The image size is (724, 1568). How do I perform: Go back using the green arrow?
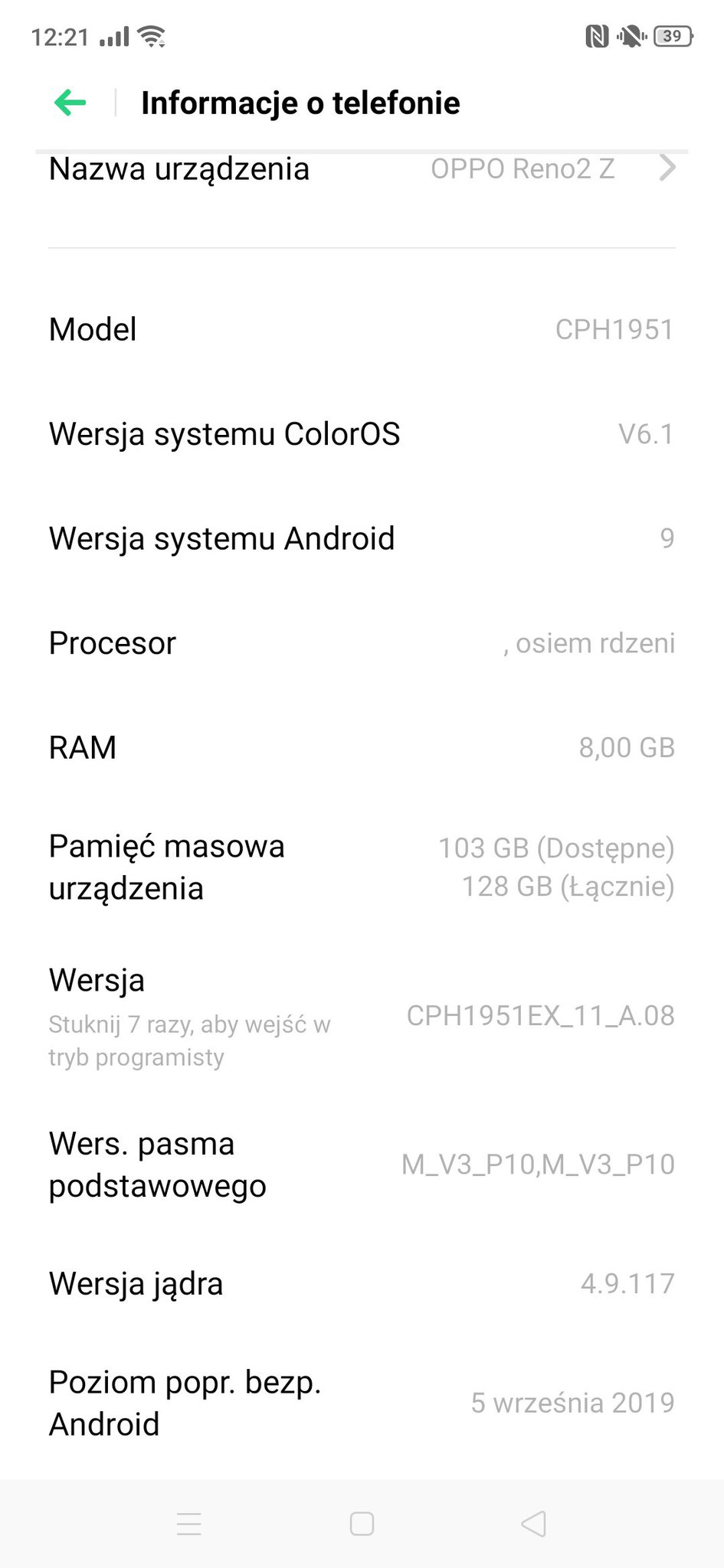(x=70, y=103)
